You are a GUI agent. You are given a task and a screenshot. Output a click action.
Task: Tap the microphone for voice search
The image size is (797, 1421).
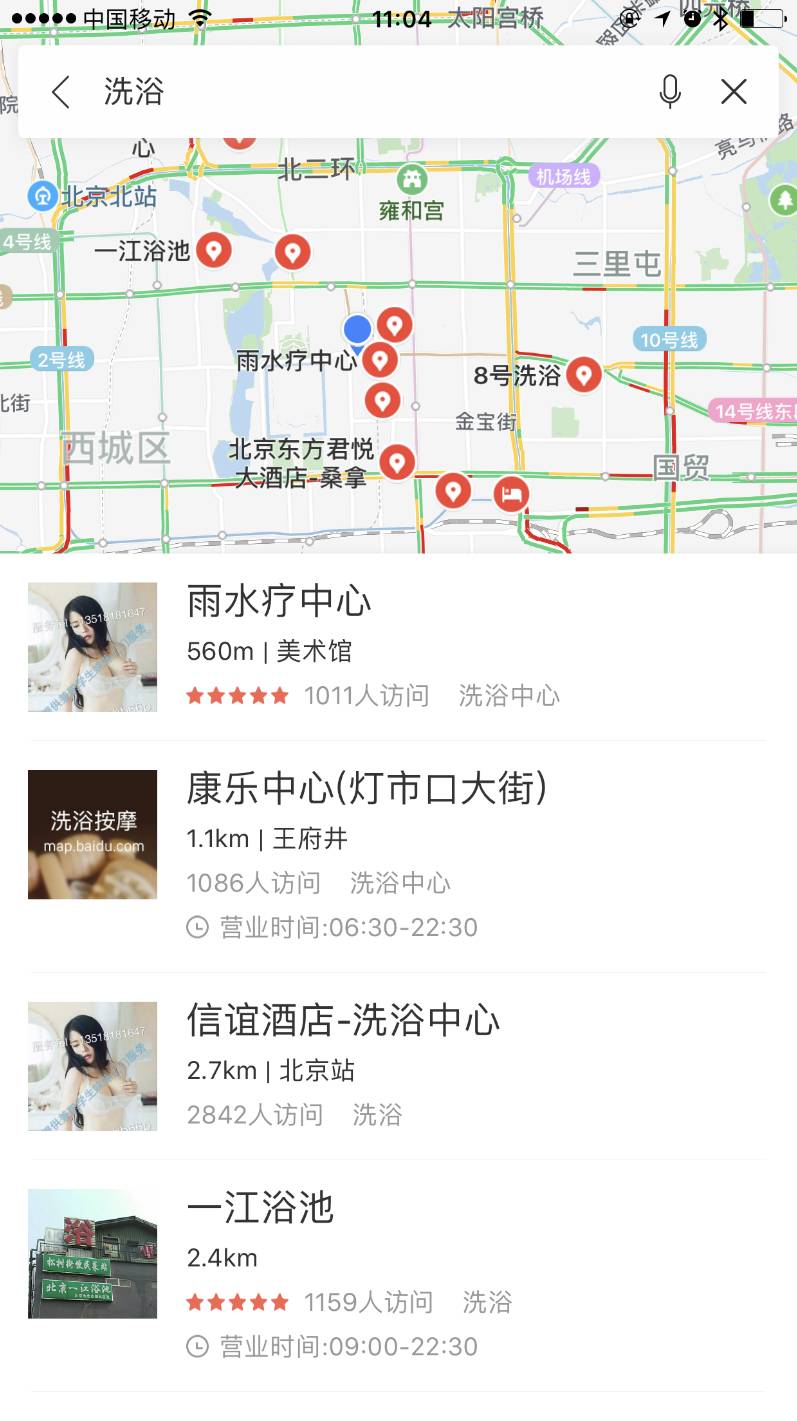pos(670,92)
